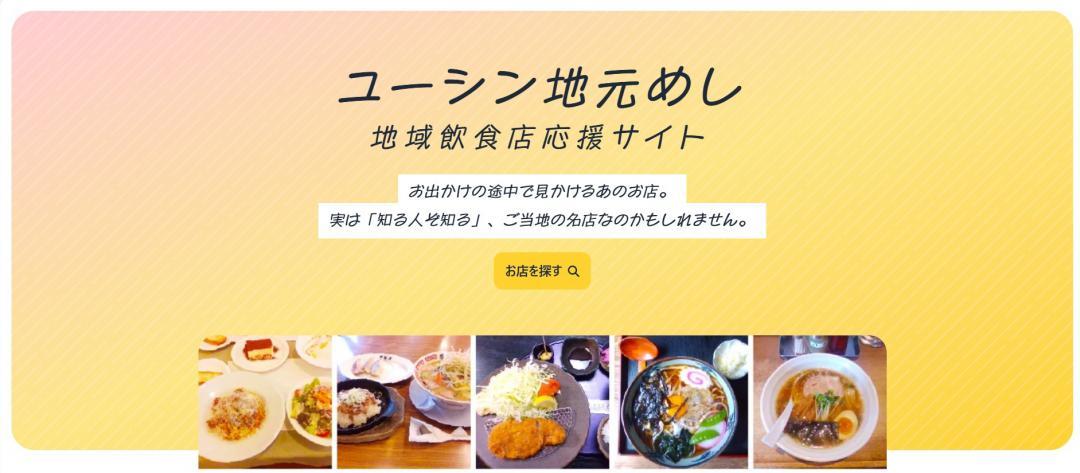This screenshot has height=473, width=1080.
Task: Tap the お店を探す search button
Action: coord(541,271)
